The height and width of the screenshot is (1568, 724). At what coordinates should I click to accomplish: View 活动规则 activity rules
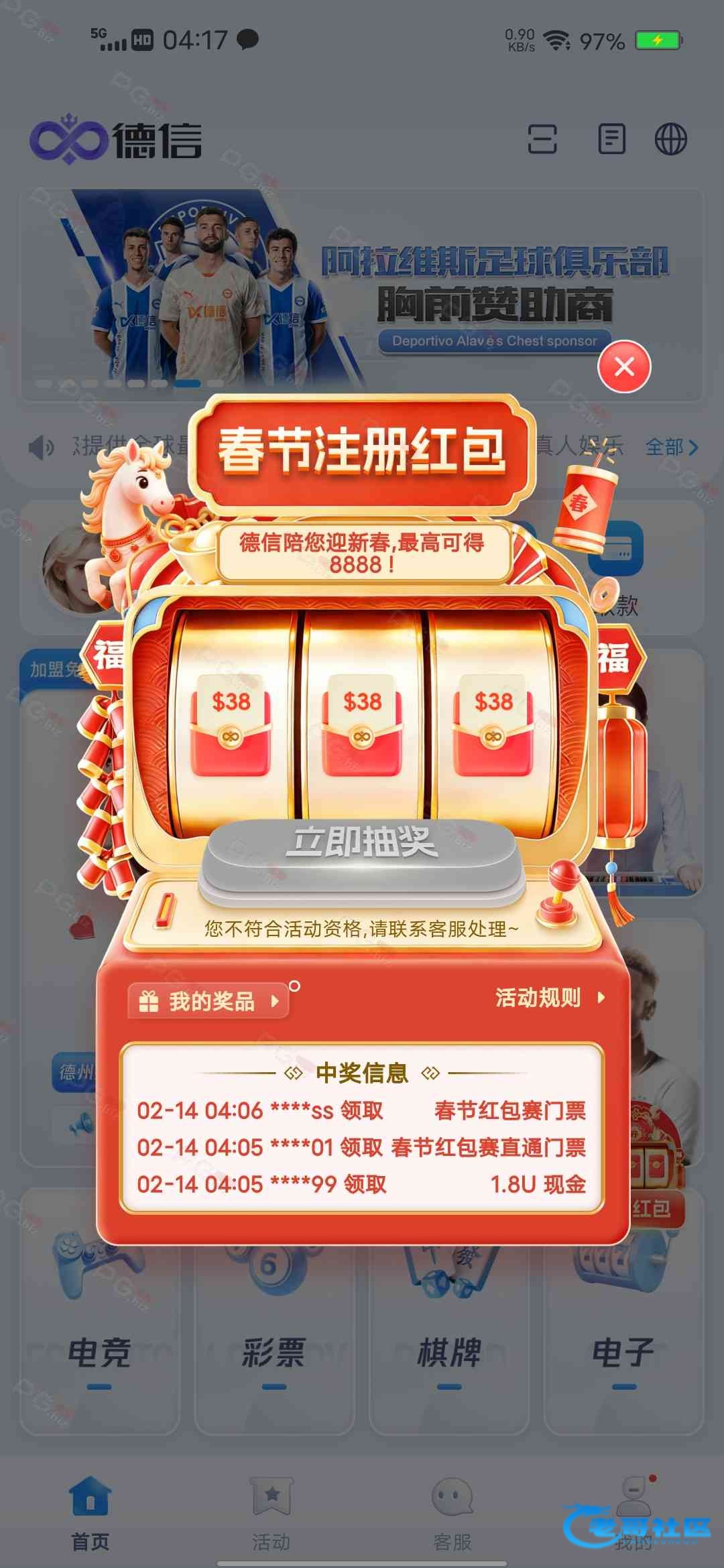550,998
